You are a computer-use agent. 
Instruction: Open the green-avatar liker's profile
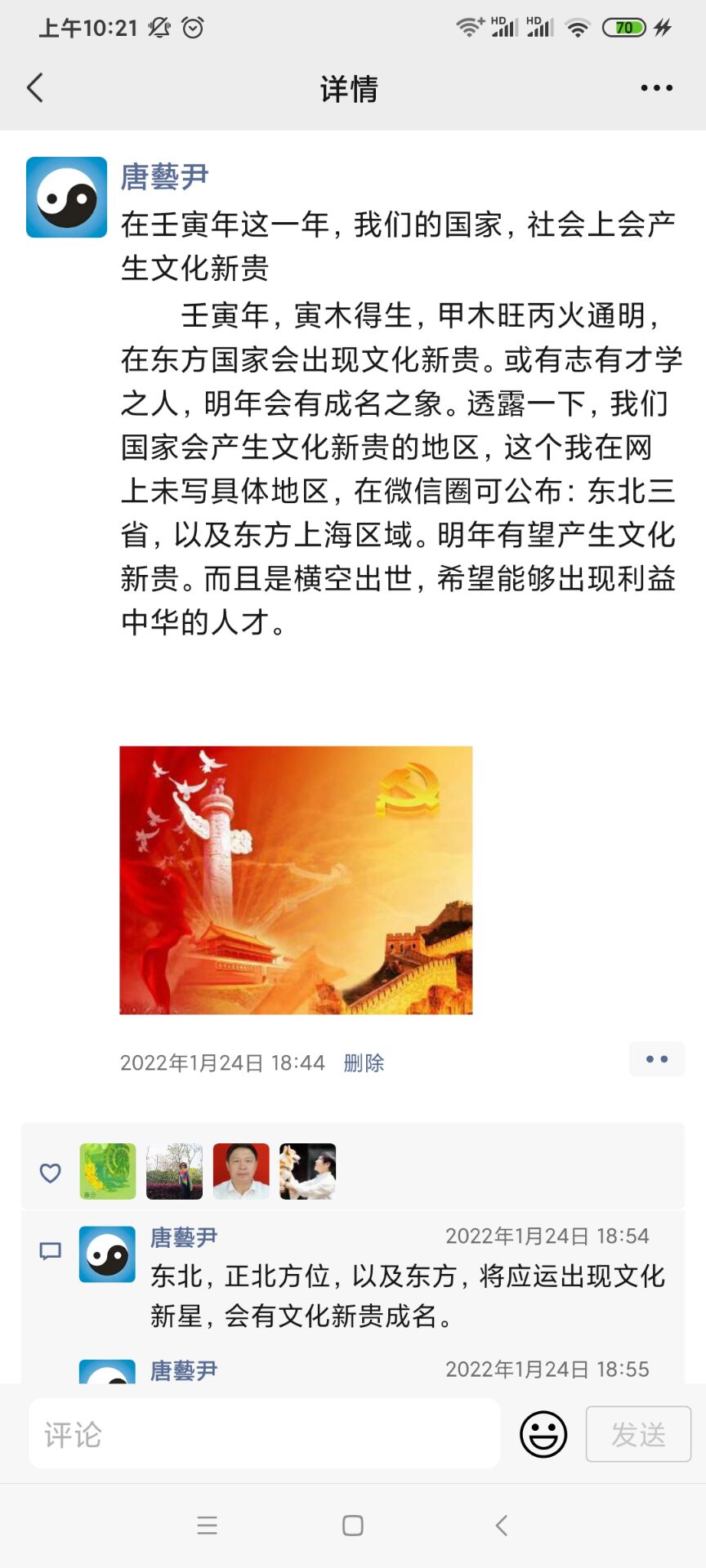108,1171
